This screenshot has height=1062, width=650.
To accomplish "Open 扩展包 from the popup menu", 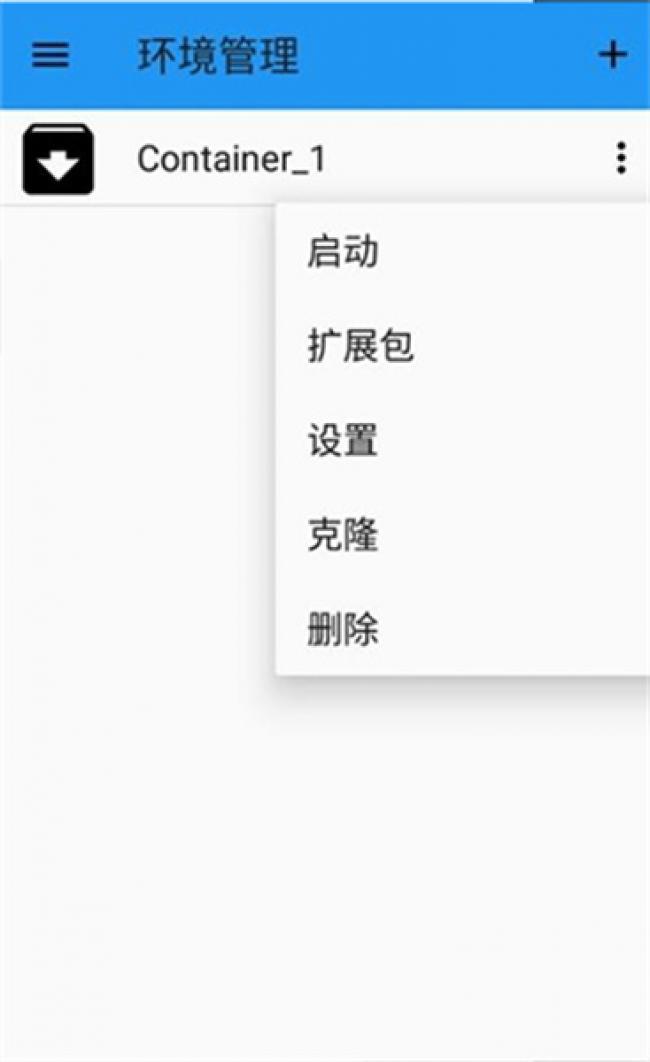I will (x=360, y=347).
